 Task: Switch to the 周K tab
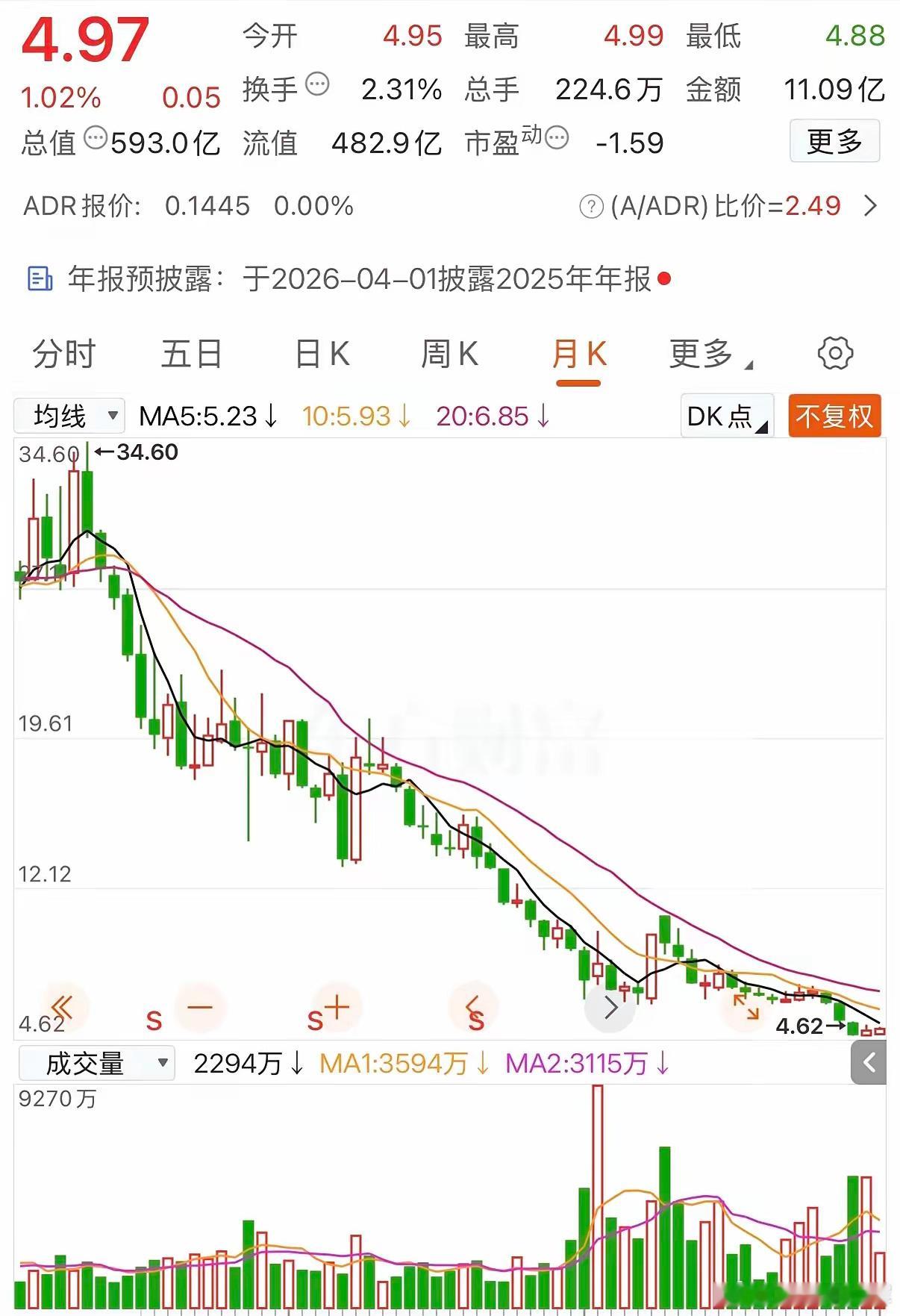tap(448, 354)
